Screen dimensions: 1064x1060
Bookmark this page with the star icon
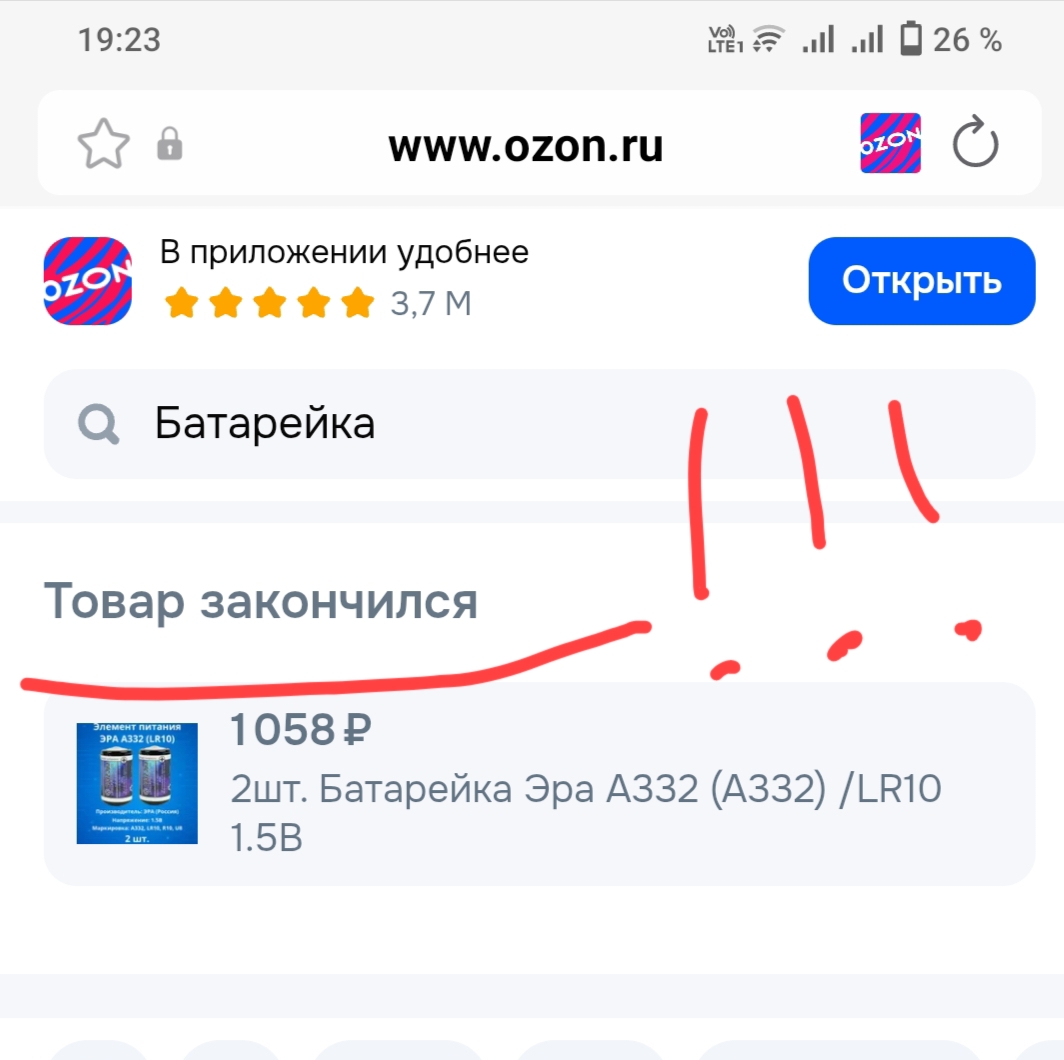103,146
